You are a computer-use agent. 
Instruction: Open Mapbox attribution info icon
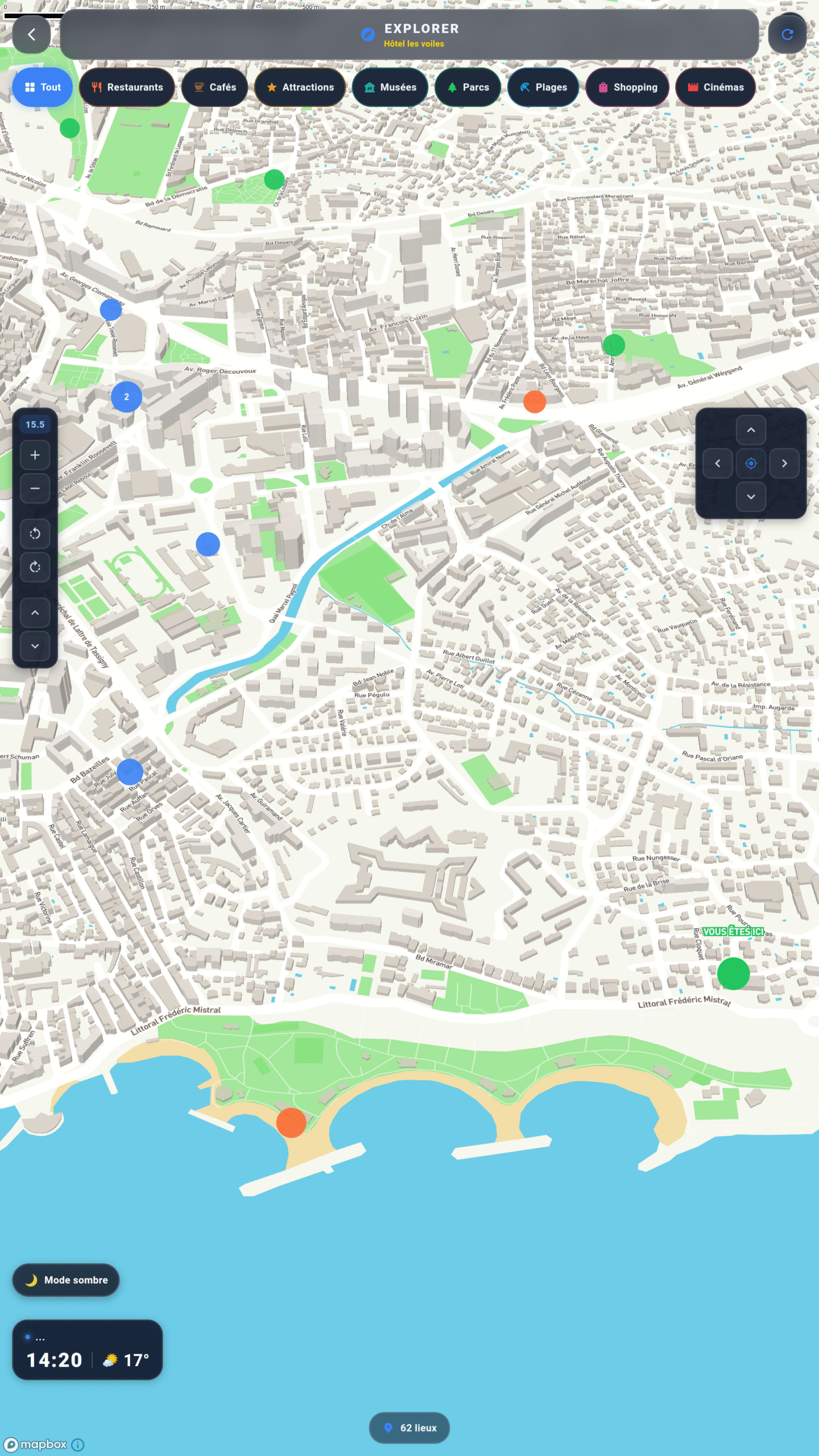(x=78, y=1445)
